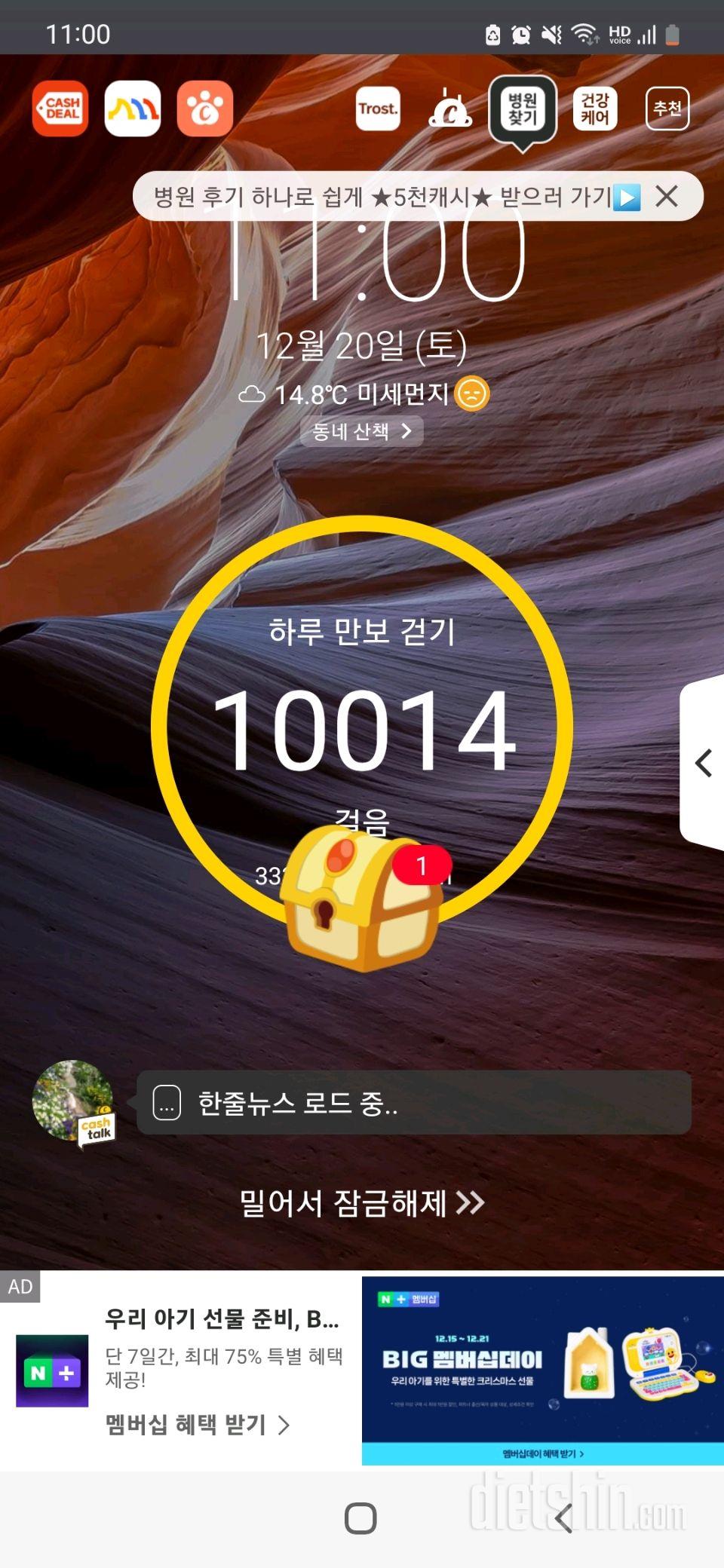Tap the hat-shaped C icon

(x=450, y=110)
